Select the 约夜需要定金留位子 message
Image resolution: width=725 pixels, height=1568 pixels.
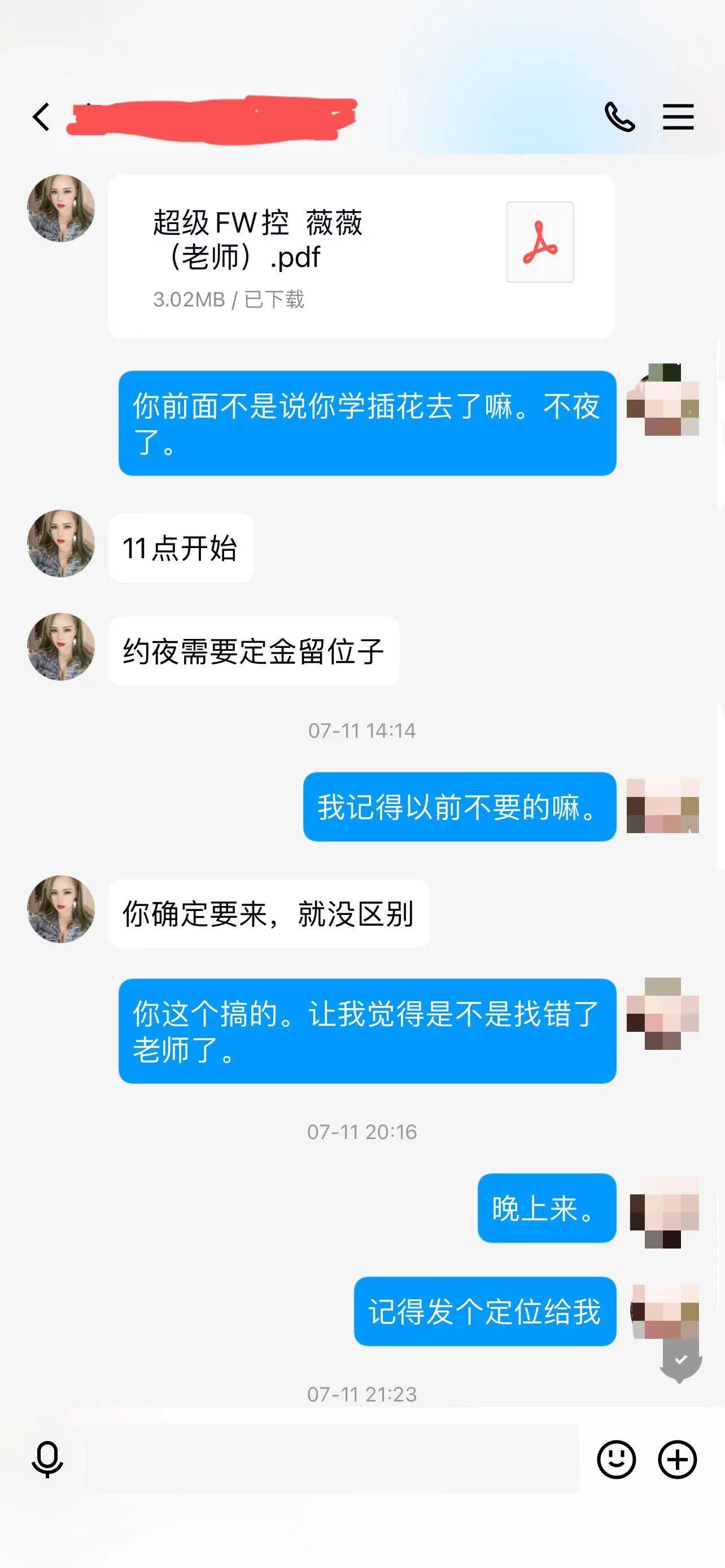coord(254,650)
